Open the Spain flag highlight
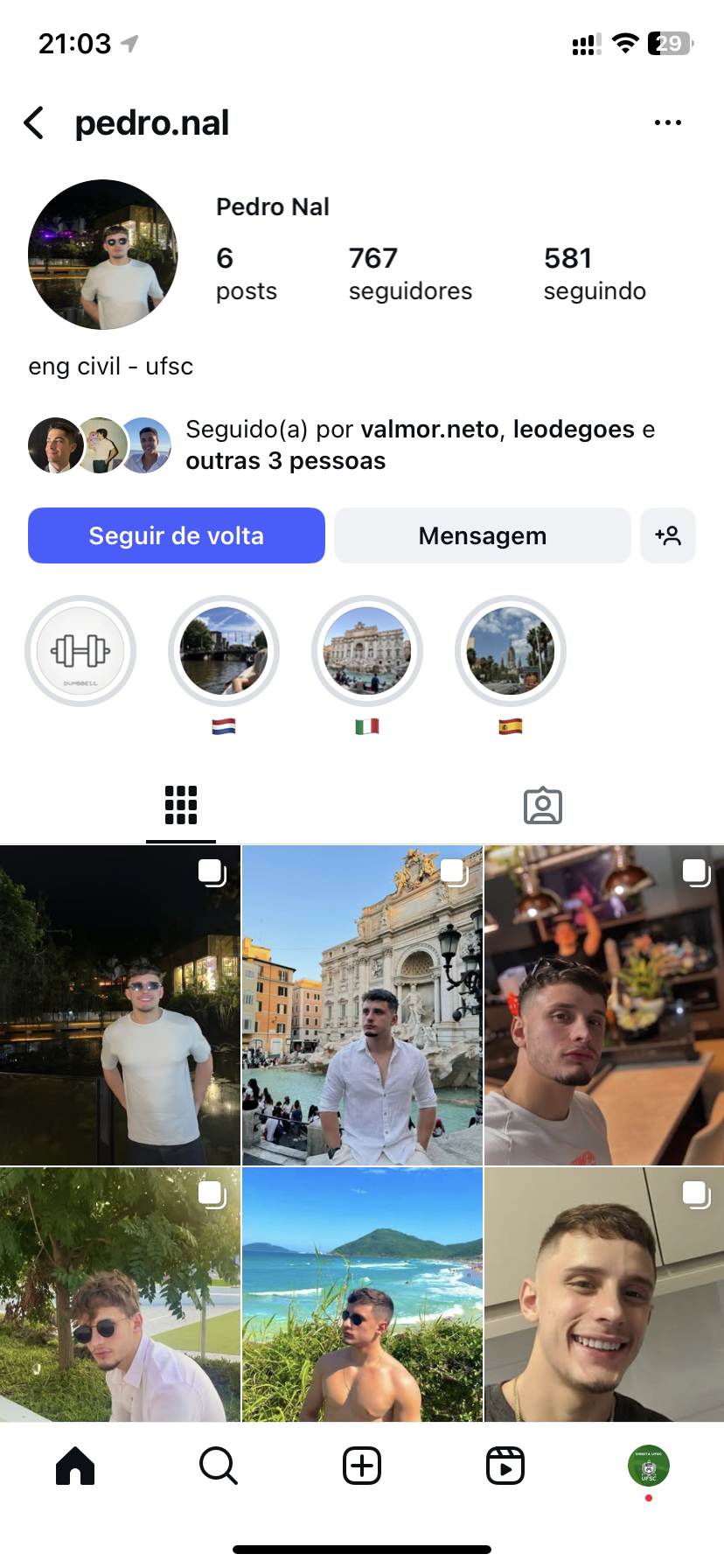 point(511,651)
